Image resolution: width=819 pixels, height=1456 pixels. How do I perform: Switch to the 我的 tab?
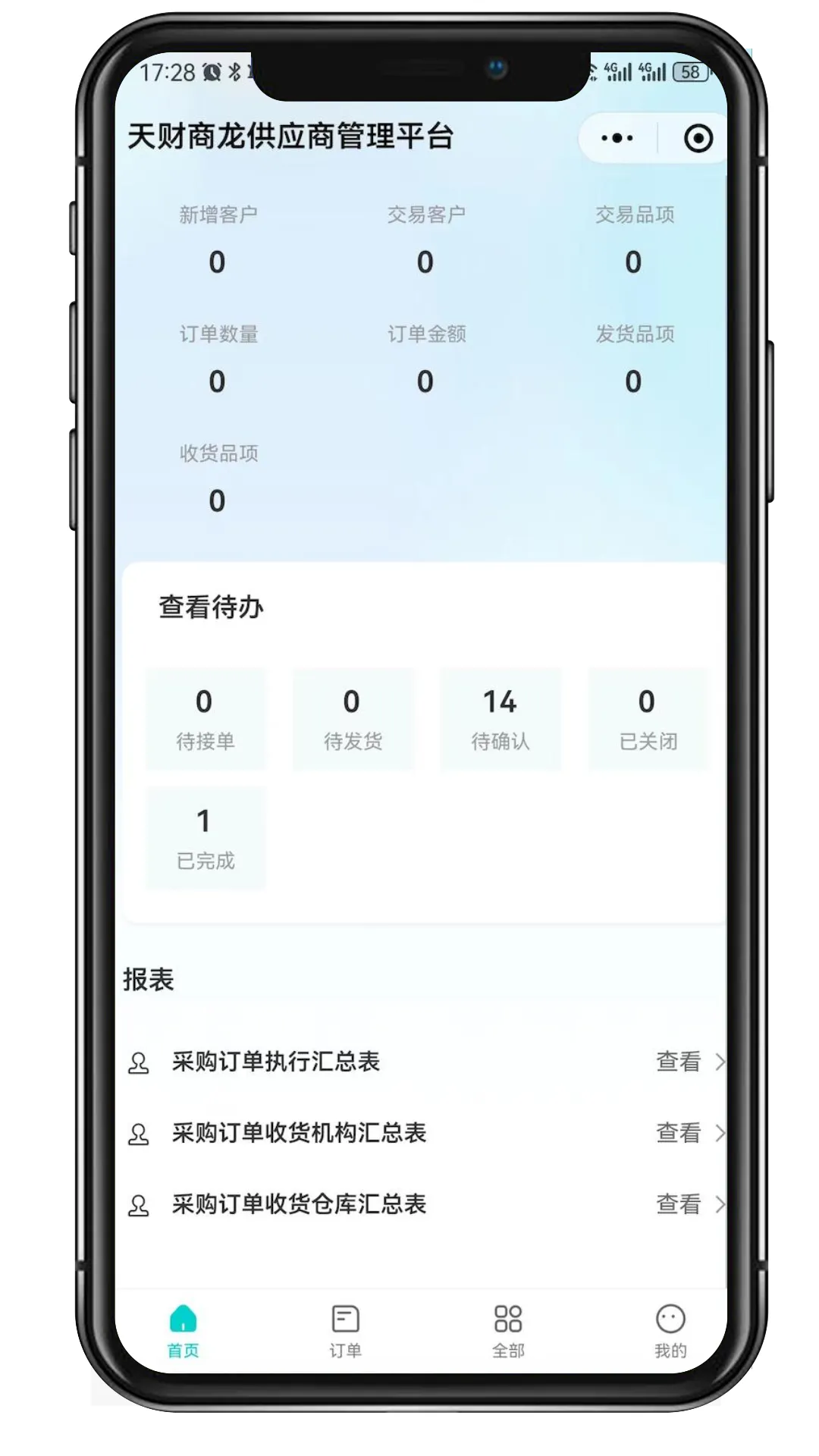(670, 1330)
